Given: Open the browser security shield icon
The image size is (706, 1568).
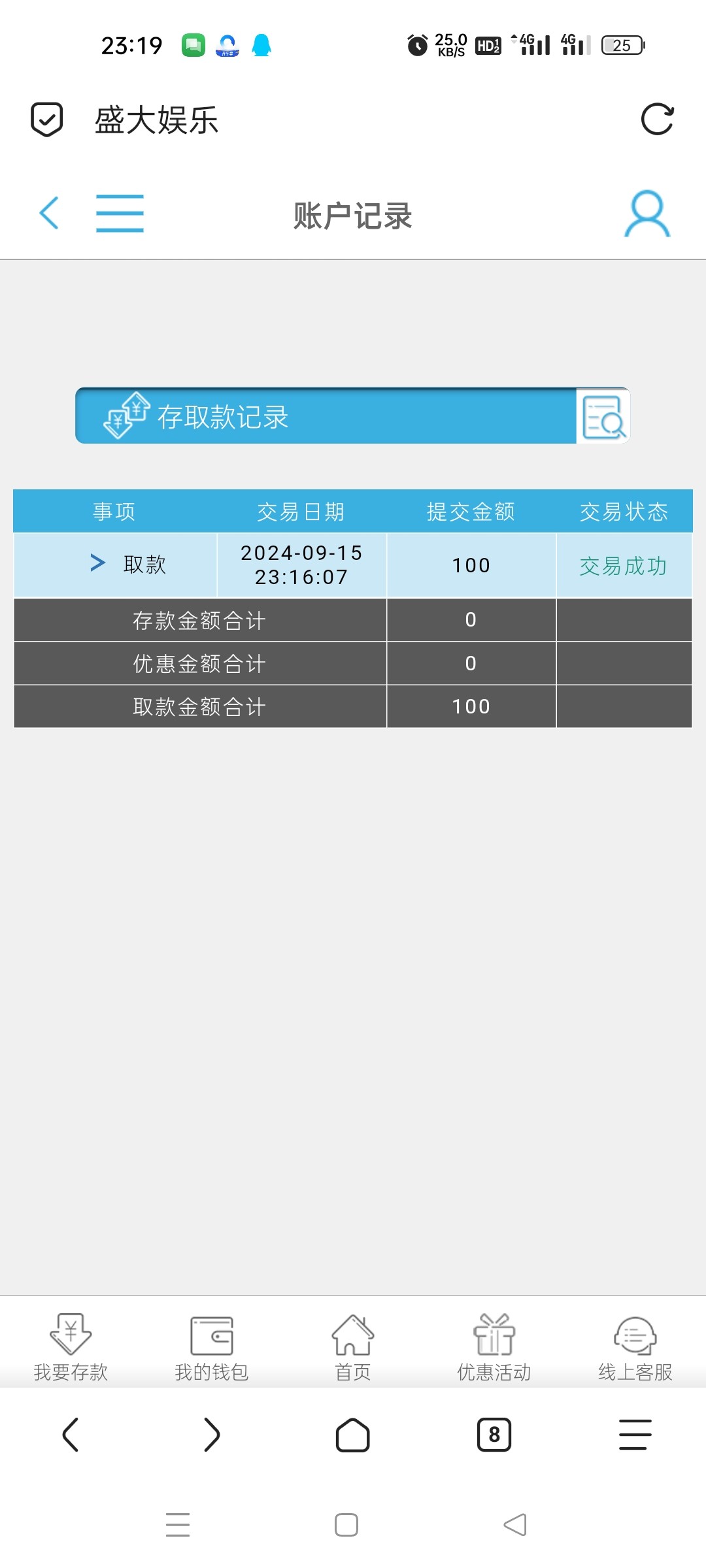Looking at the screenshot, I should (47, 120).
